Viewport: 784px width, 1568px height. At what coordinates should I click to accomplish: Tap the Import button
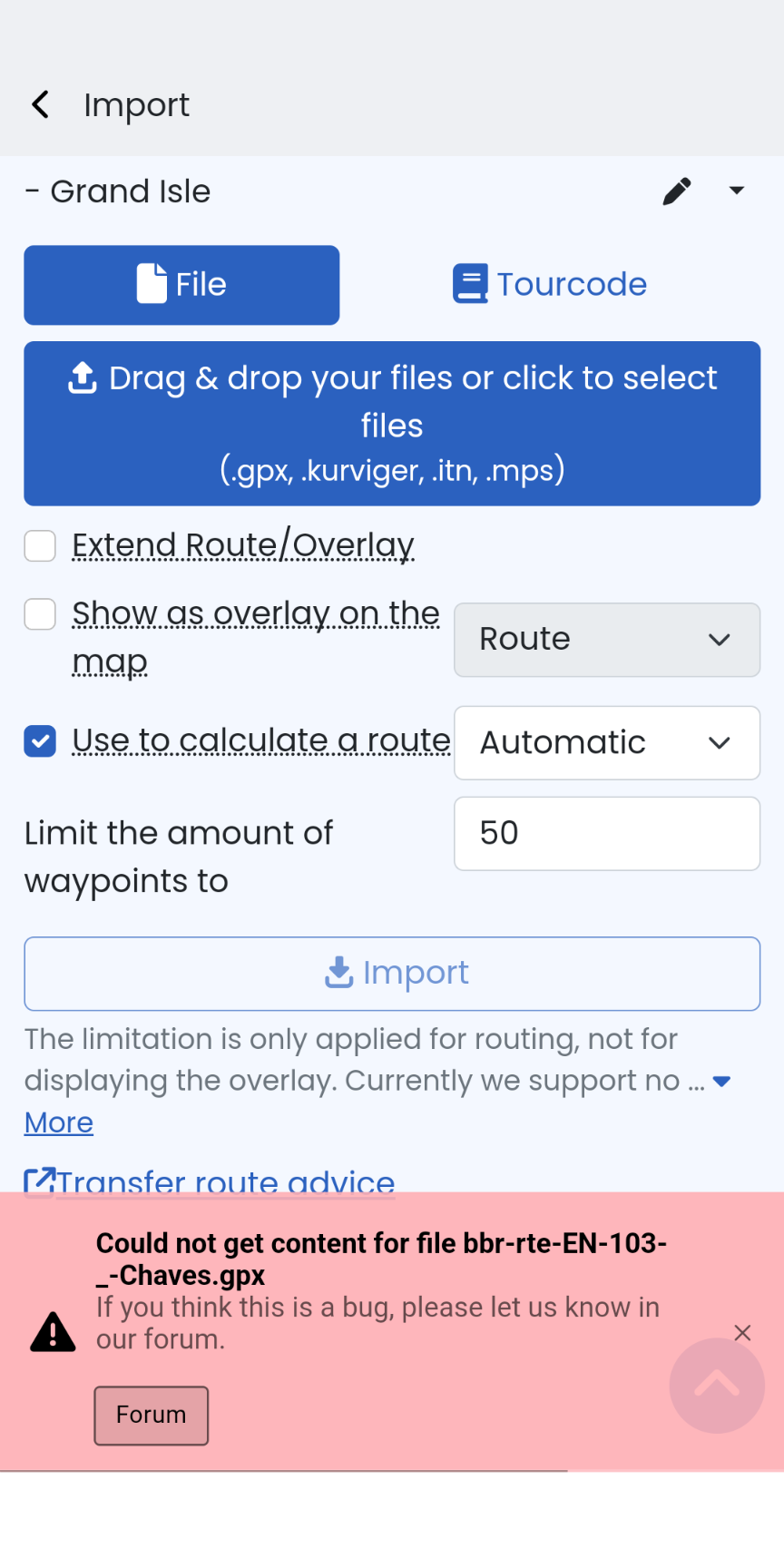pos(392,974)
